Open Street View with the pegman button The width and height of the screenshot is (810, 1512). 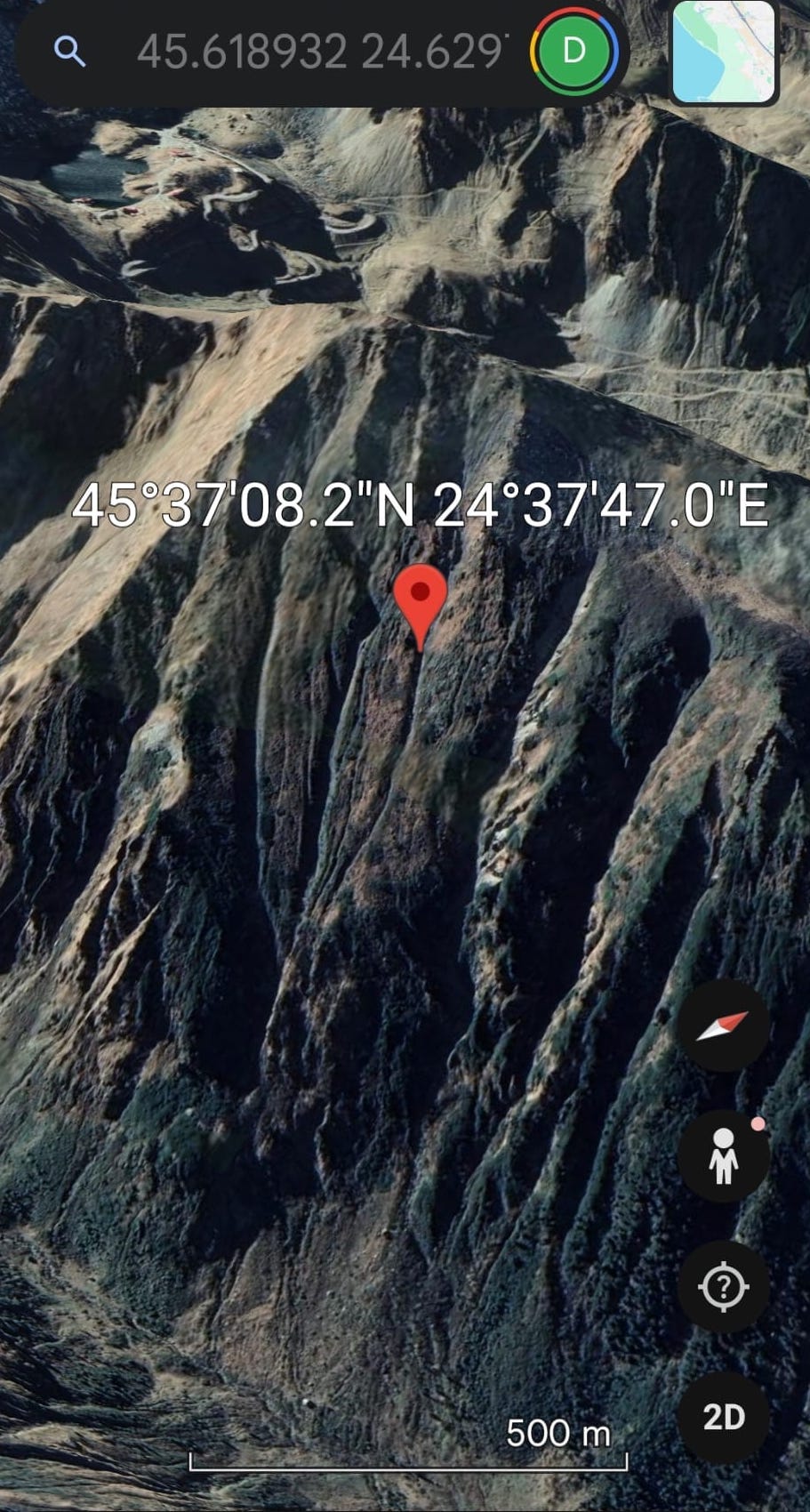click(723, 1155)
